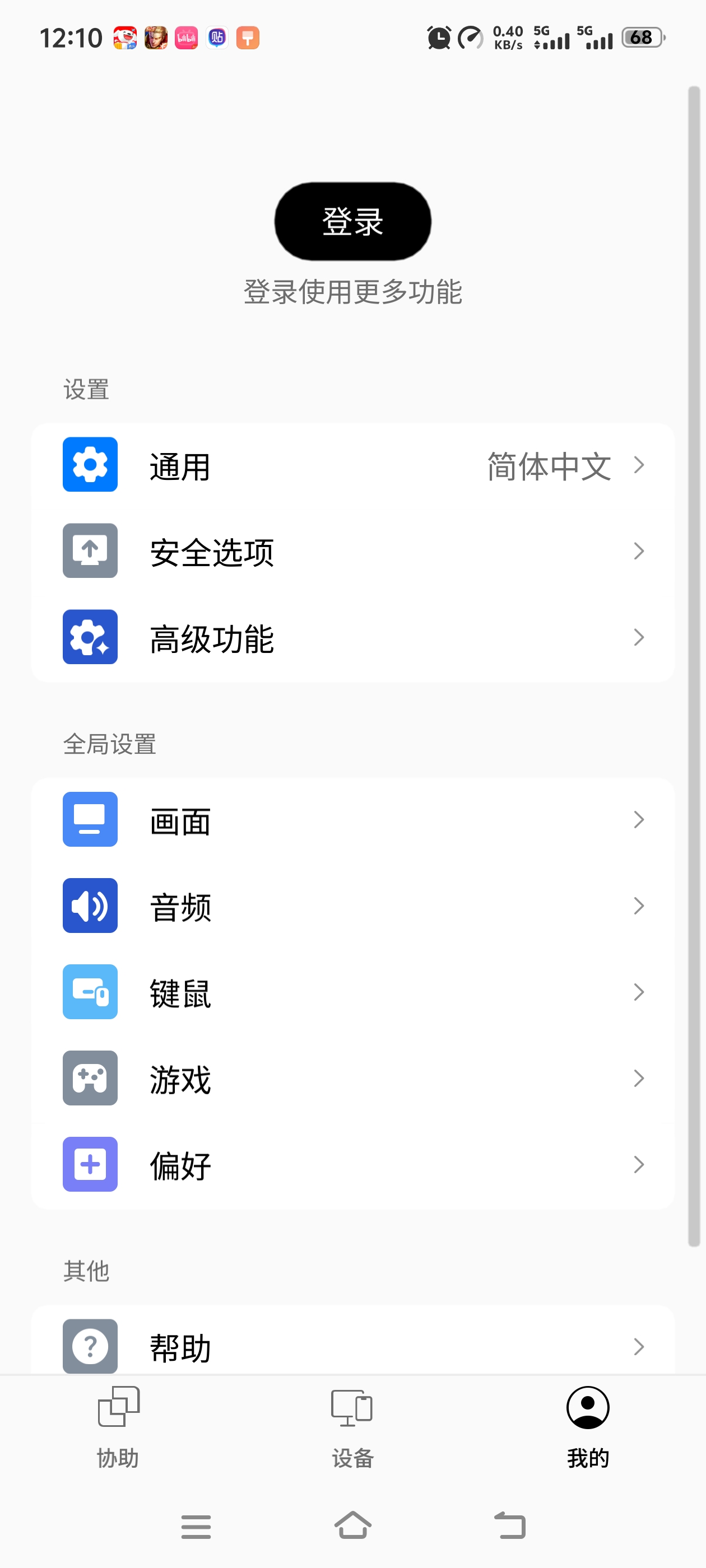Go to the system home screen
This screenshot has height=1568, width=706.
tap(352, 1525)
